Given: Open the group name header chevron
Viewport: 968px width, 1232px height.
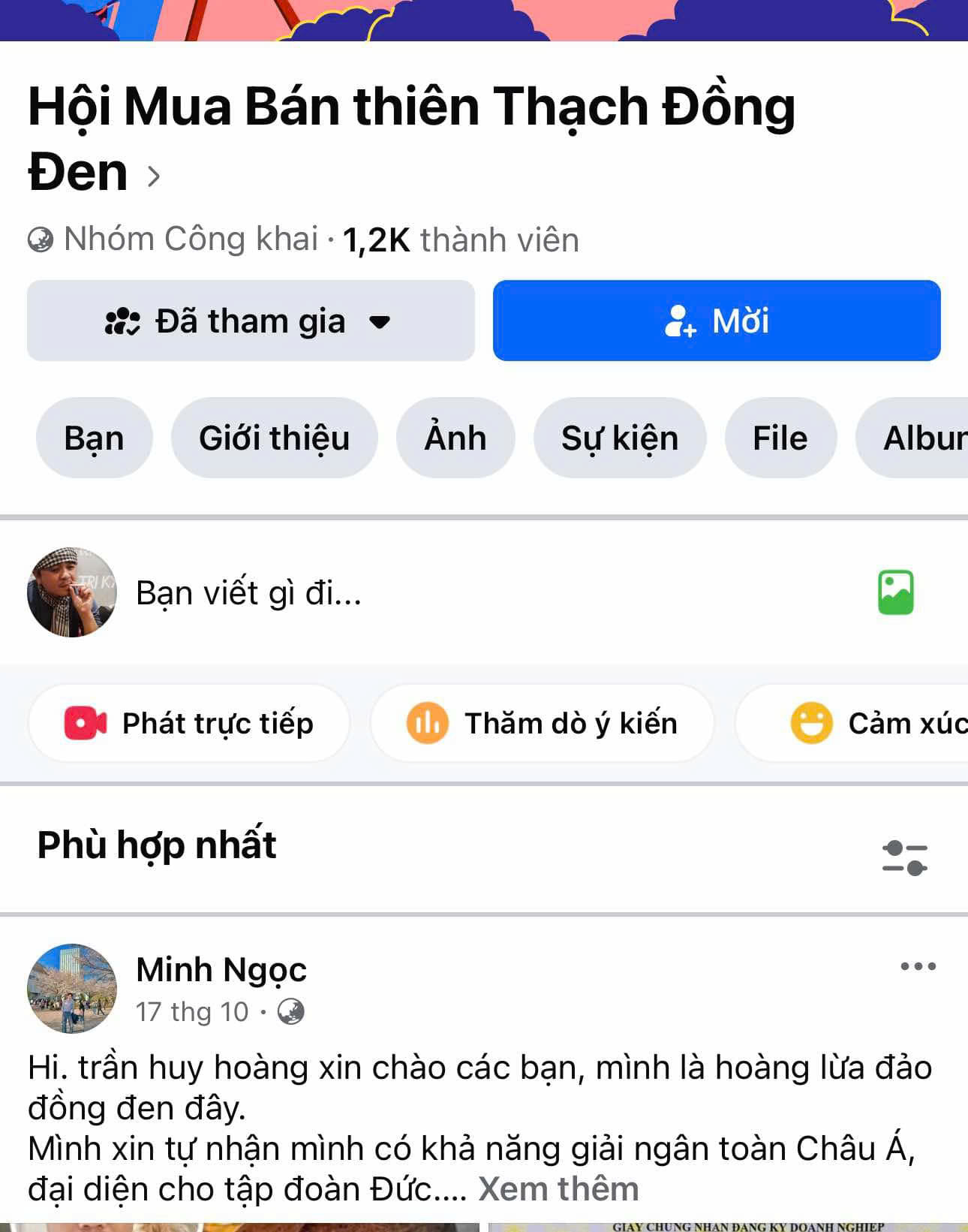Looking at the screenshot, I should coord(154,176).
